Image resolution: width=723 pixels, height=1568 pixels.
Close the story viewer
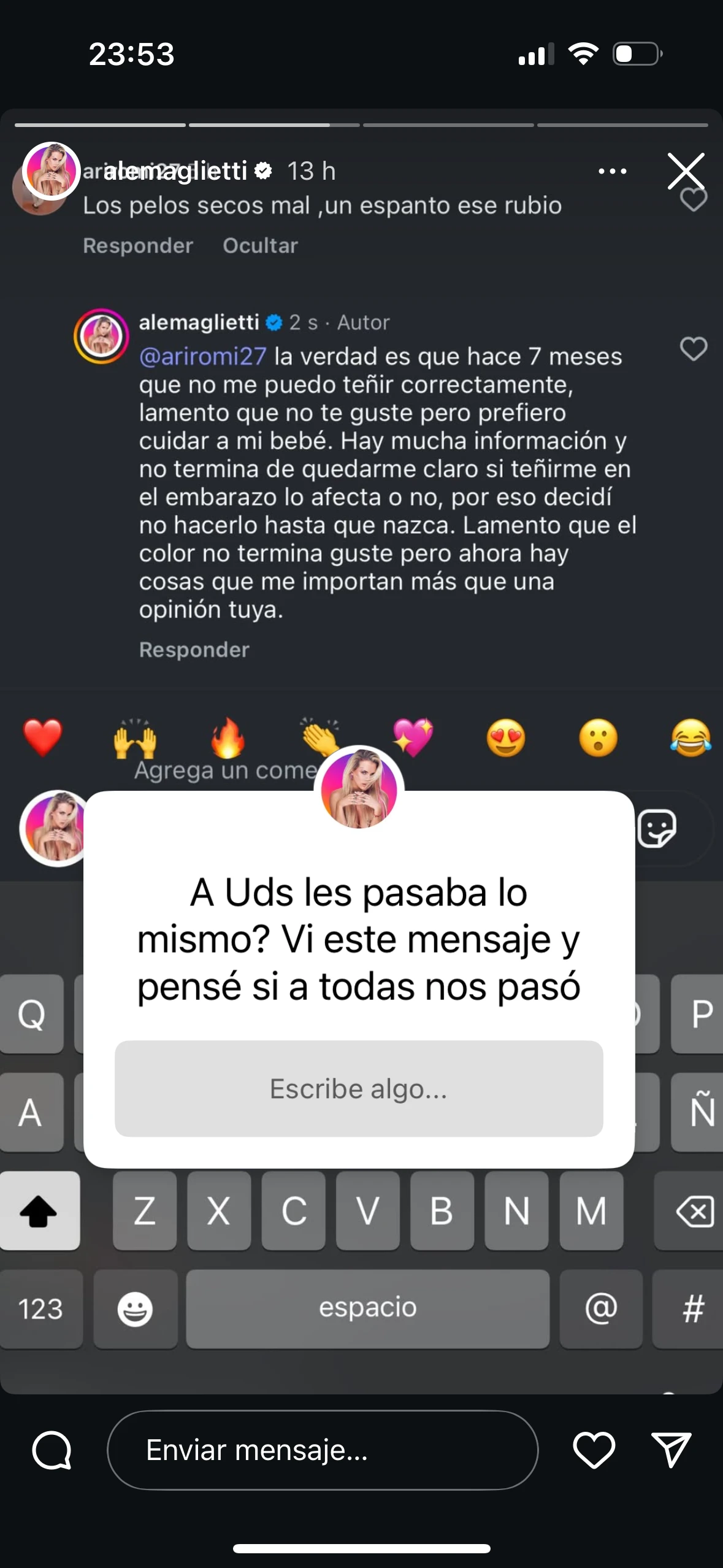pos(686,171)
